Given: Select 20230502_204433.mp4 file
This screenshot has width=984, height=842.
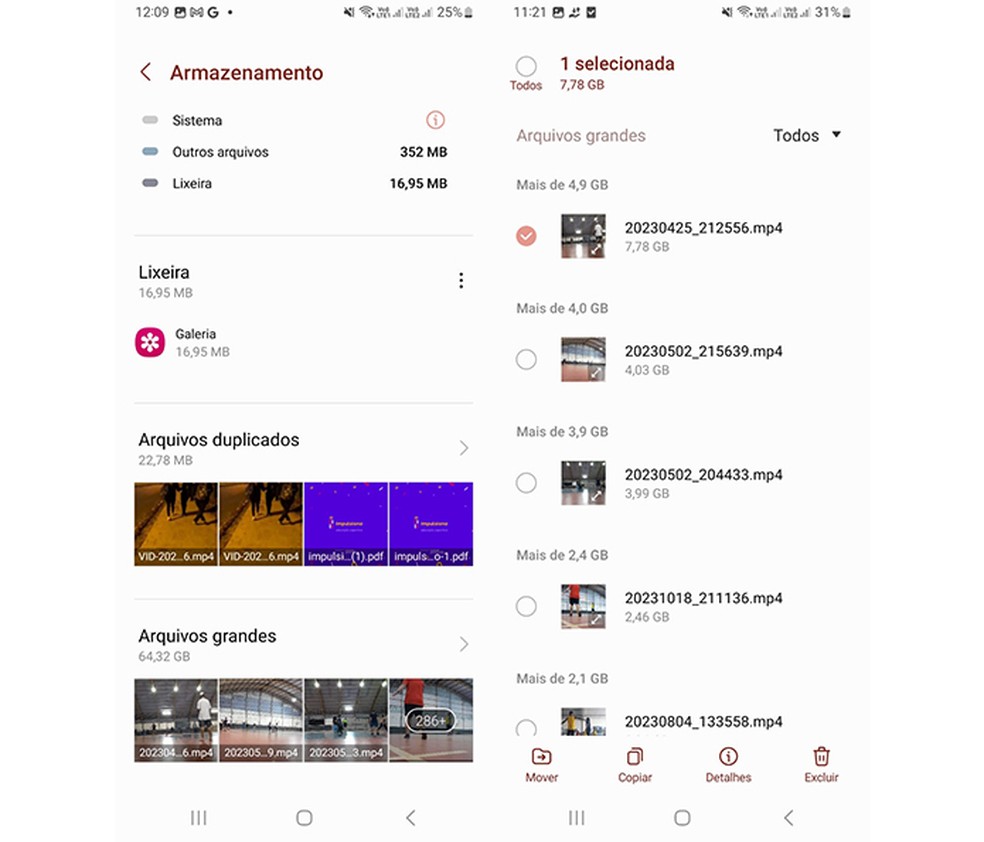Looking at the screenshot, I should [526, 483].
